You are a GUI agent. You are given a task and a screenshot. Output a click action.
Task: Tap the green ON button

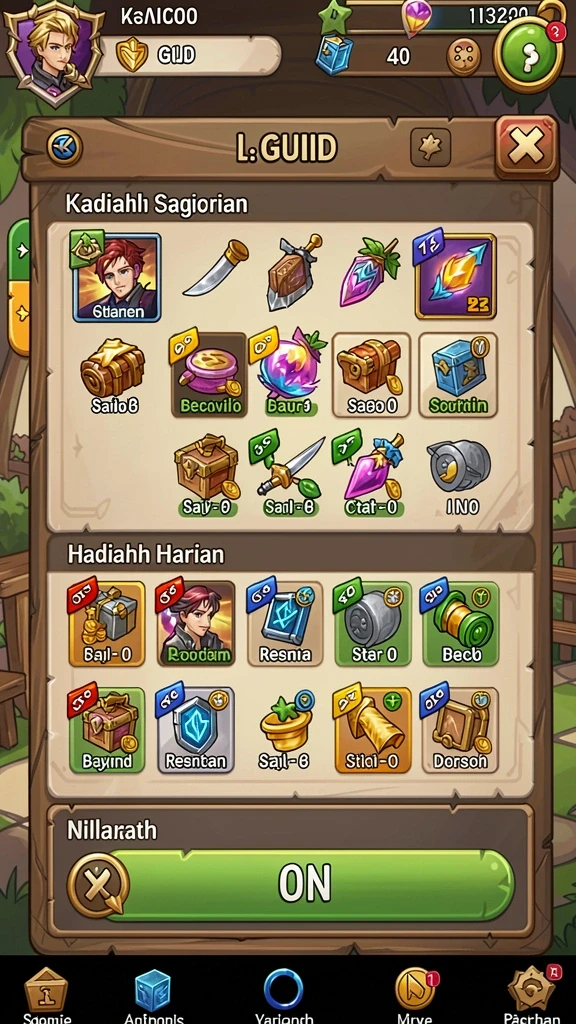(307, 884)
